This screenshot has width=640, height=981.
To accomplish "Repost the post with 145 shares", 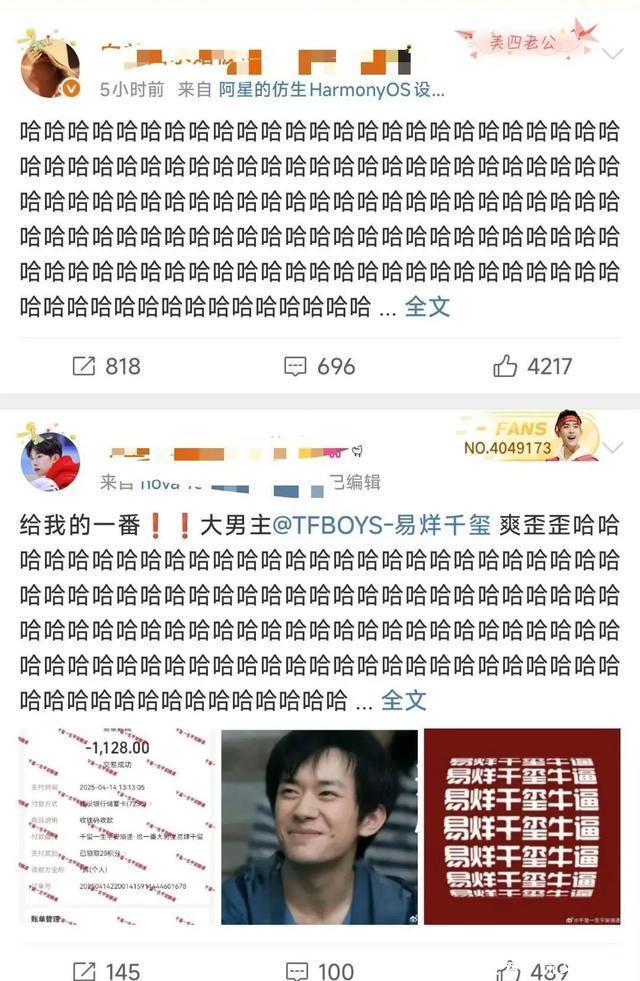I will tap(106, 971).
